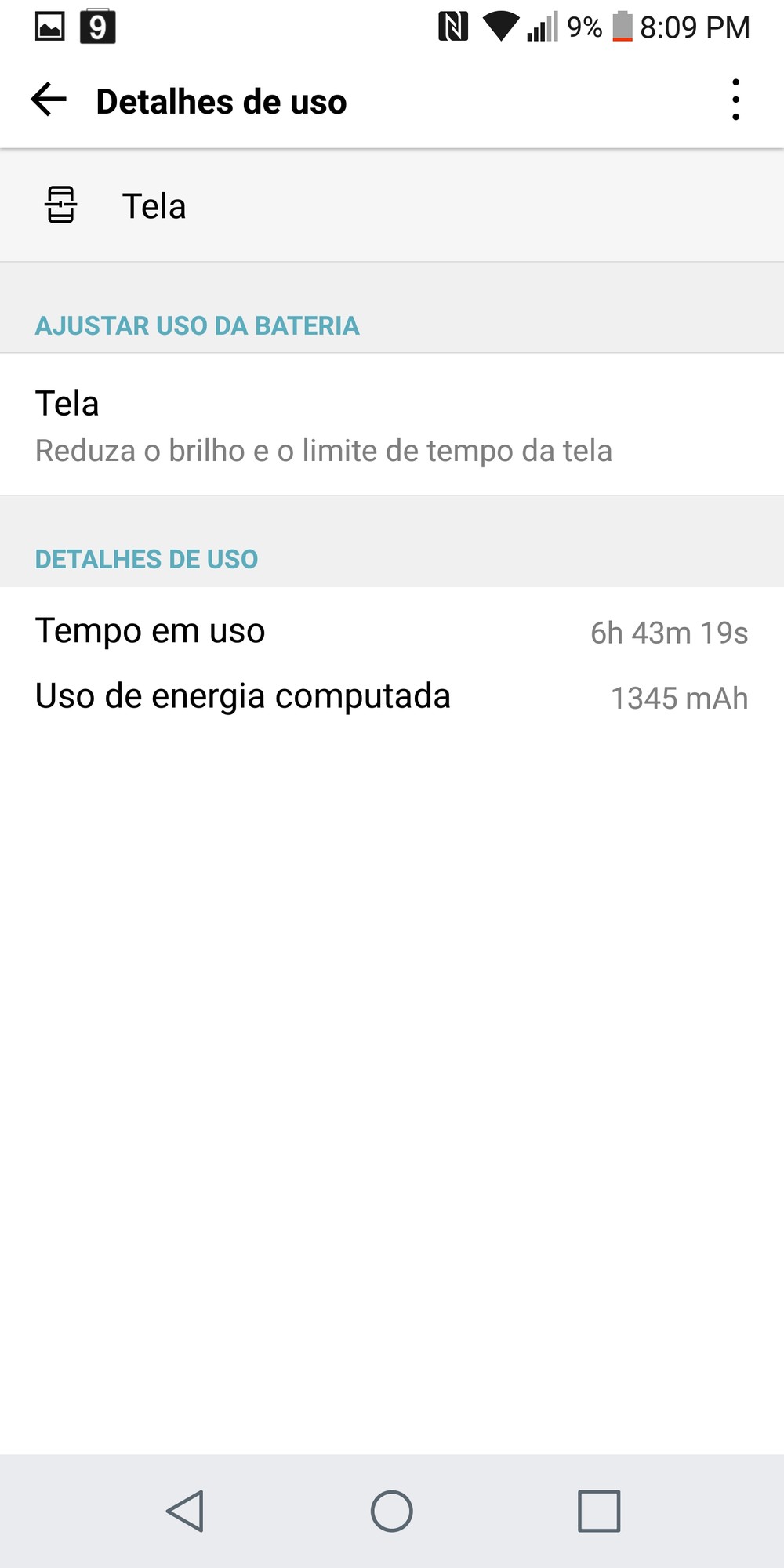
Task: Open the recent apps view
Action: click(x=599, y=1511)
